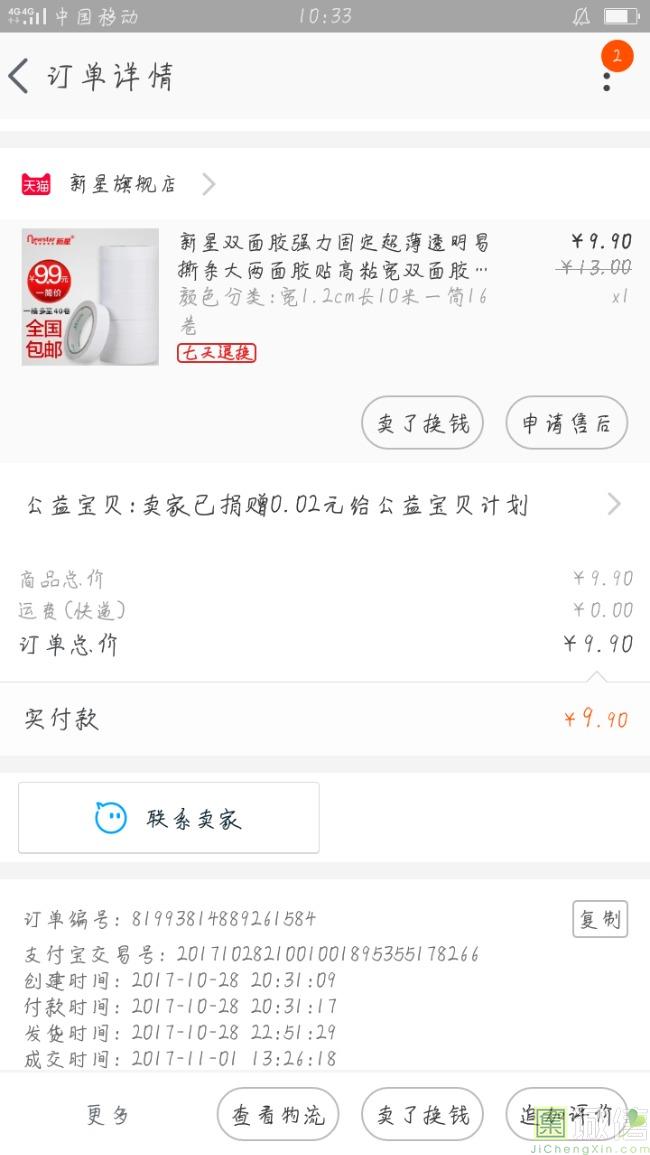The height and width of the screenshot is (1155, 650).
Task: Request after-sales with 申请售后
Action: click(x=566, y=423)
